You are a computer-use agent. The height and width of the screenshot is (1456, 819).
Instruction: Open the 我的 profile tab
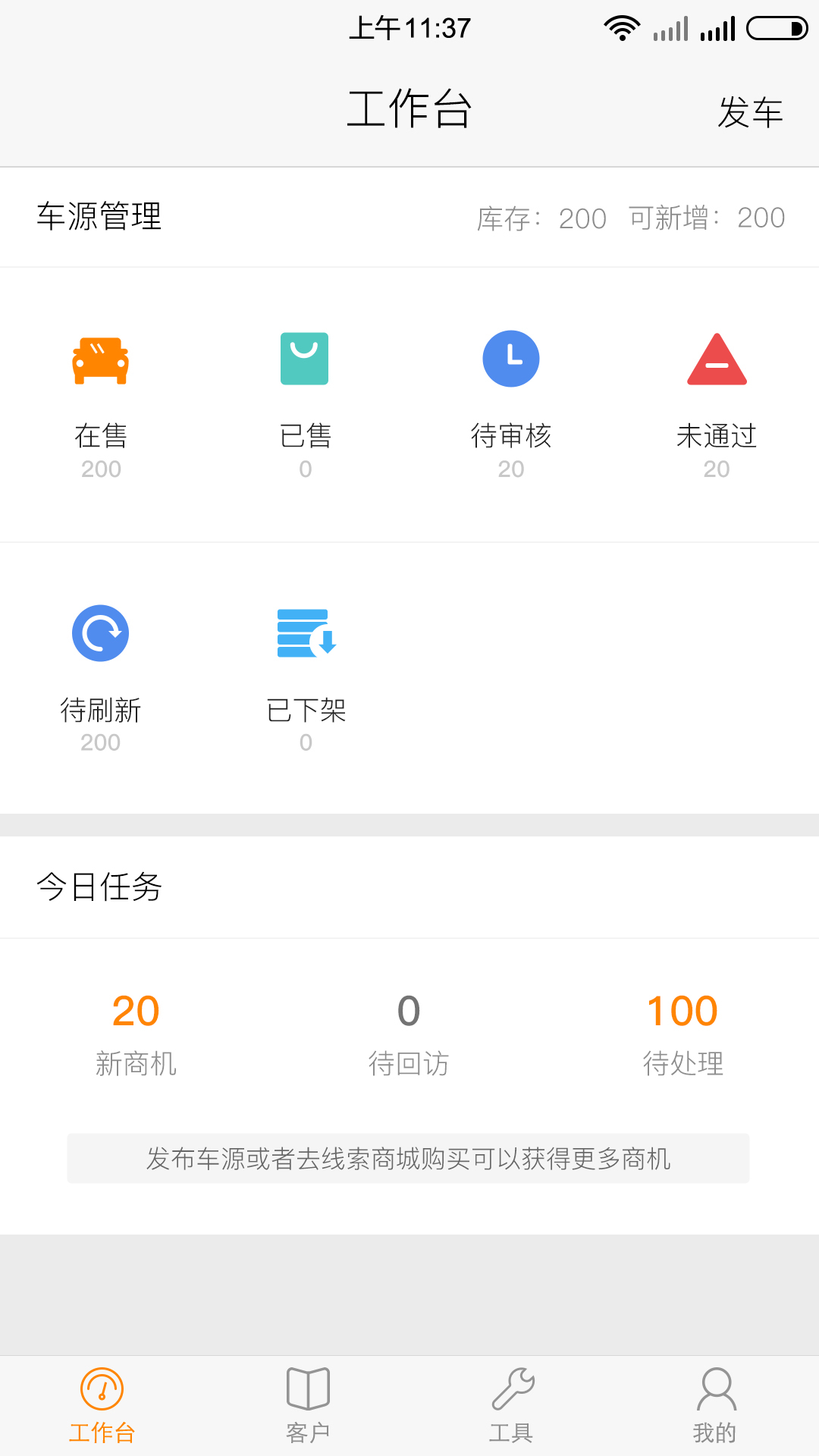[x=715, y=1405]
